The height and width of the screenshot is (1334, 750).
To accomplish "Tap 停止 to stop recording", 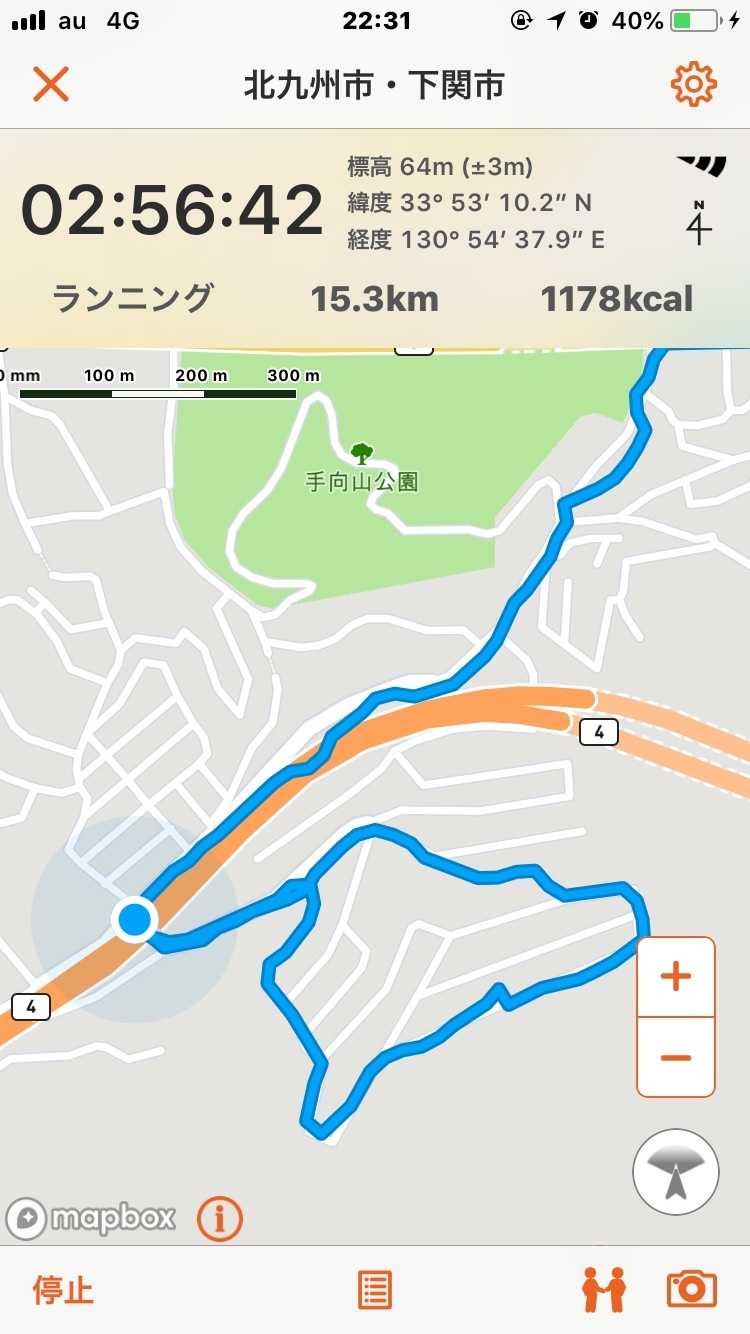I will coord(63,1290).
